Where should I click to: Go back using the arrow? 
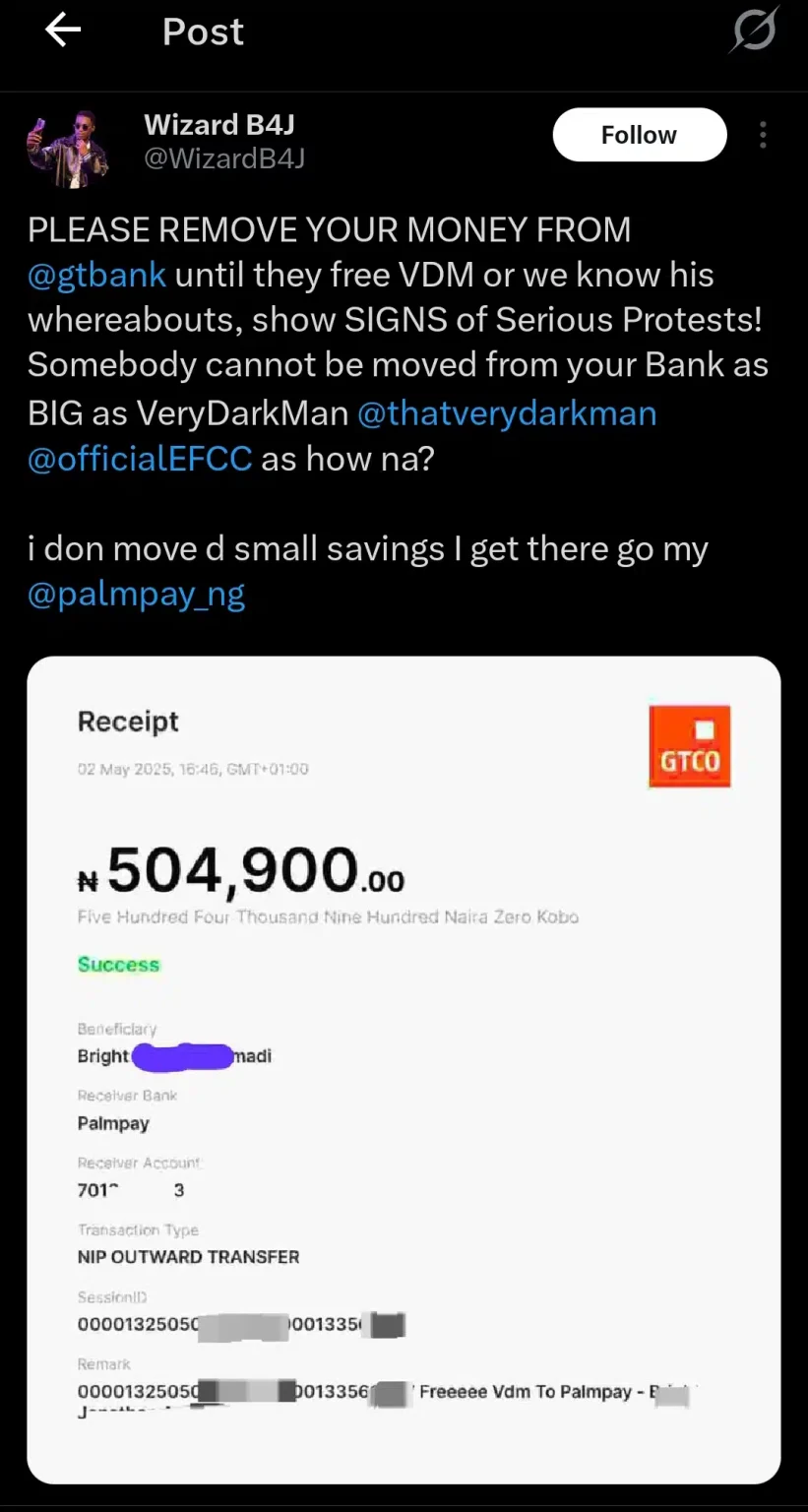(63, 31)
